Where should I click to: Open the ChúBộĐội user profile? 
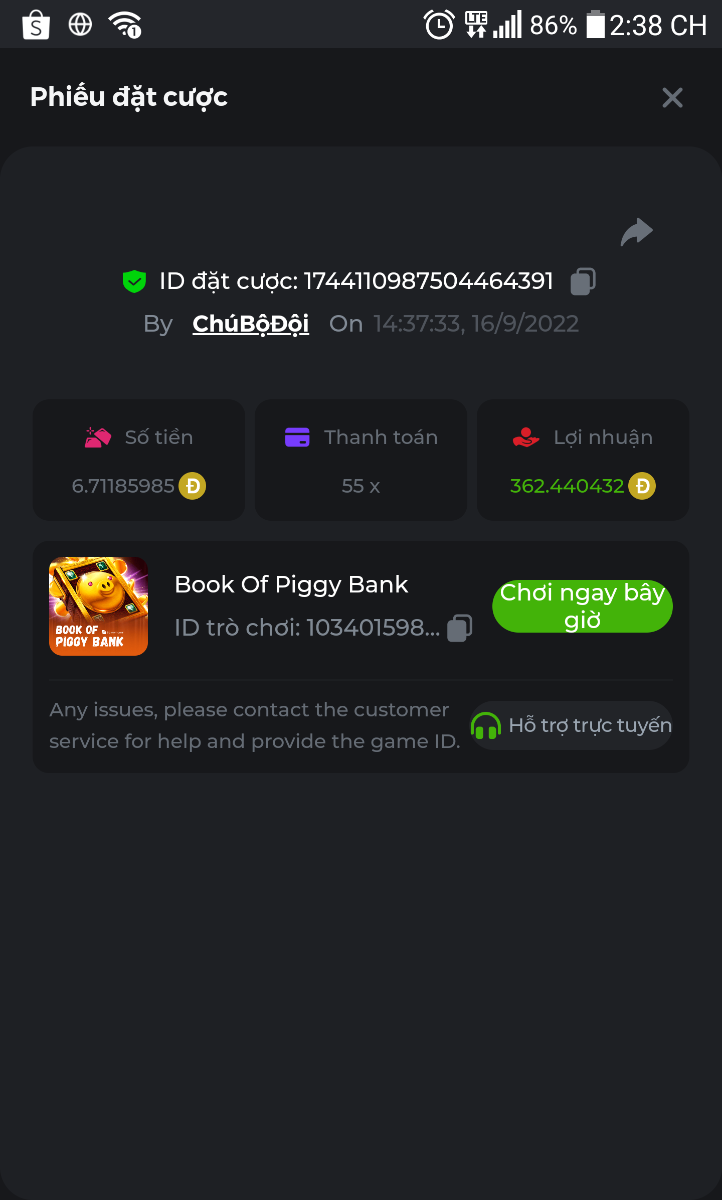point(250,324)
